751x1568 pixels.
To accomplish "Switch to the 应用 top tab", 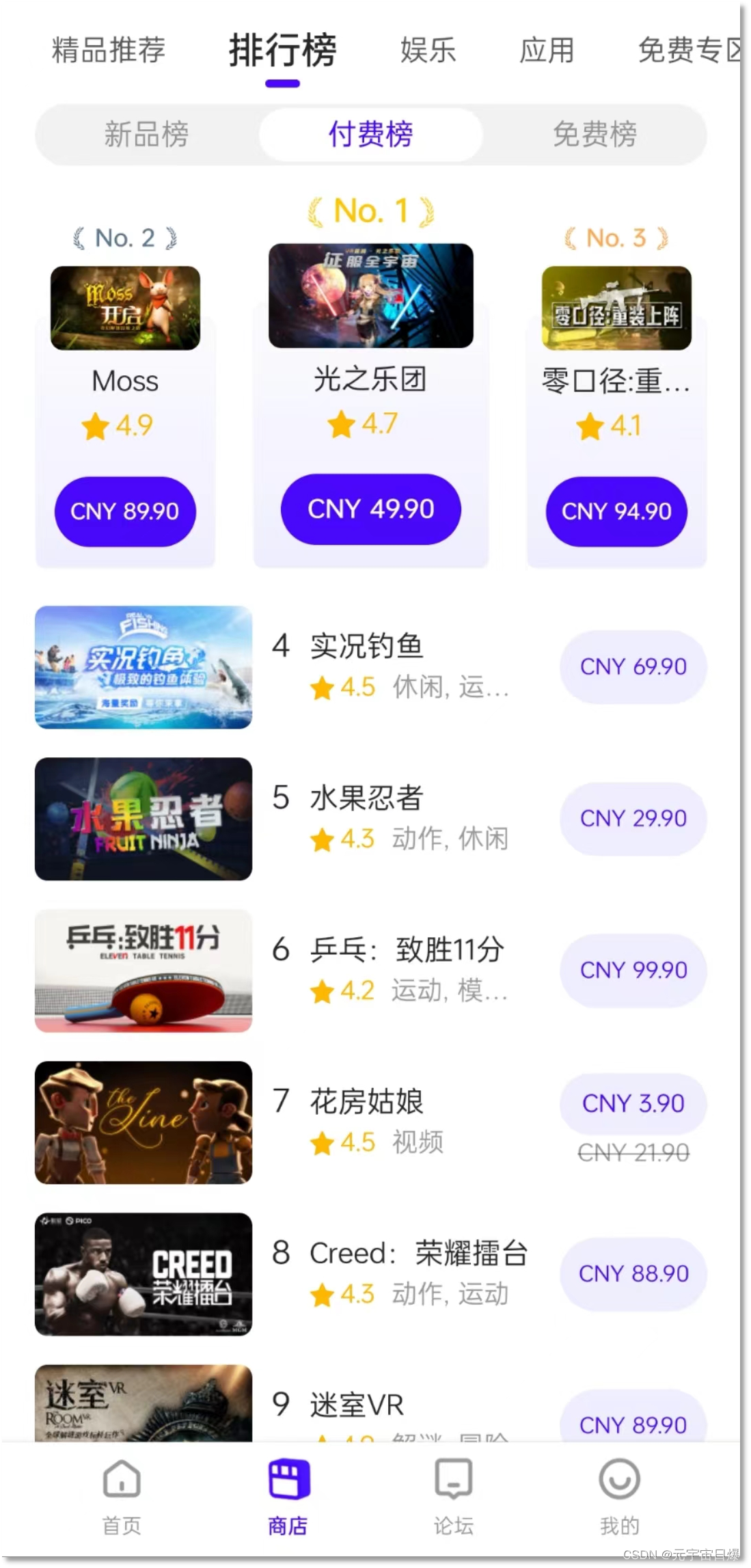I will [547, 50].
